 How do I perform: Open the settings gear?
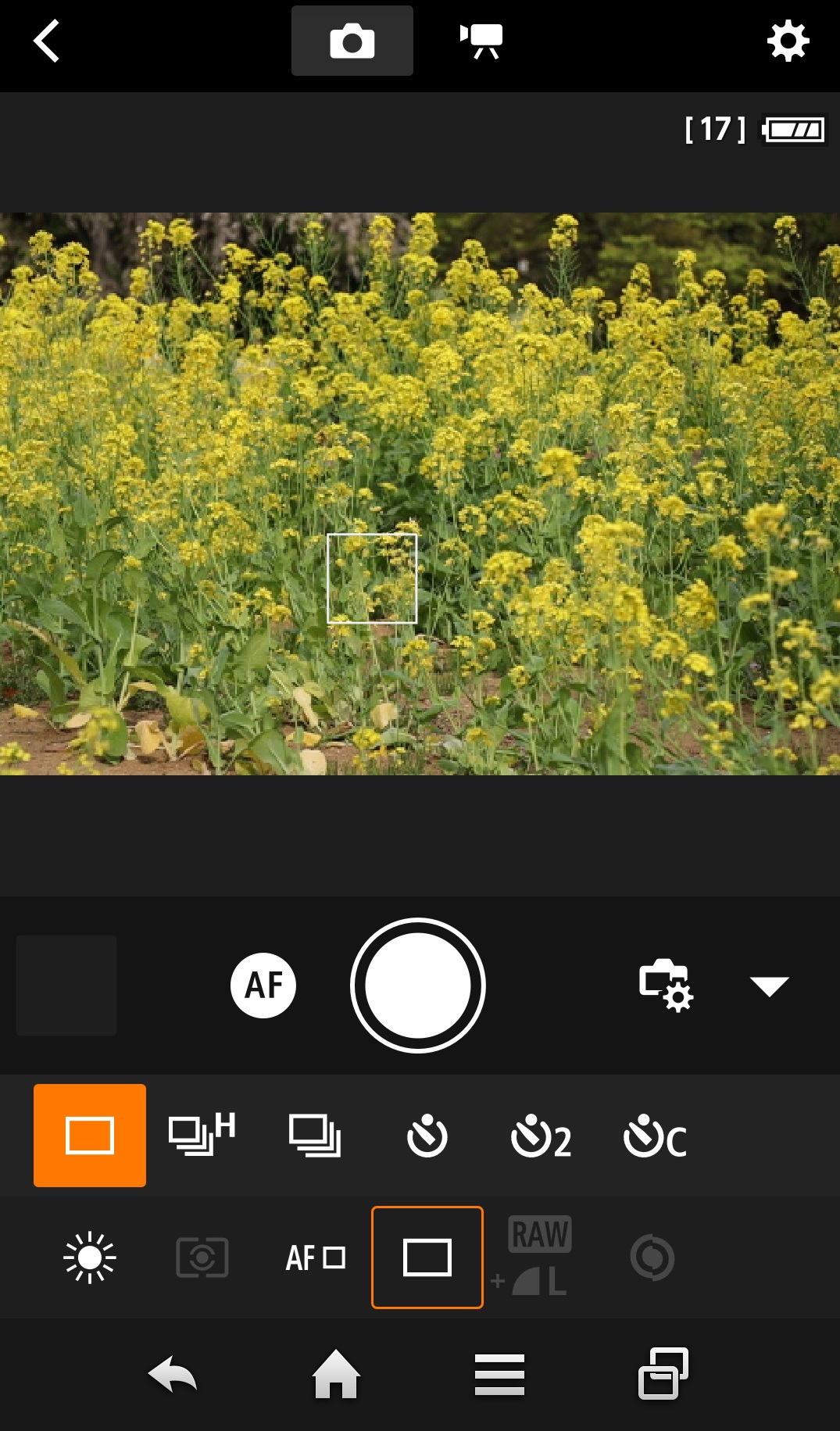(787, 41)
